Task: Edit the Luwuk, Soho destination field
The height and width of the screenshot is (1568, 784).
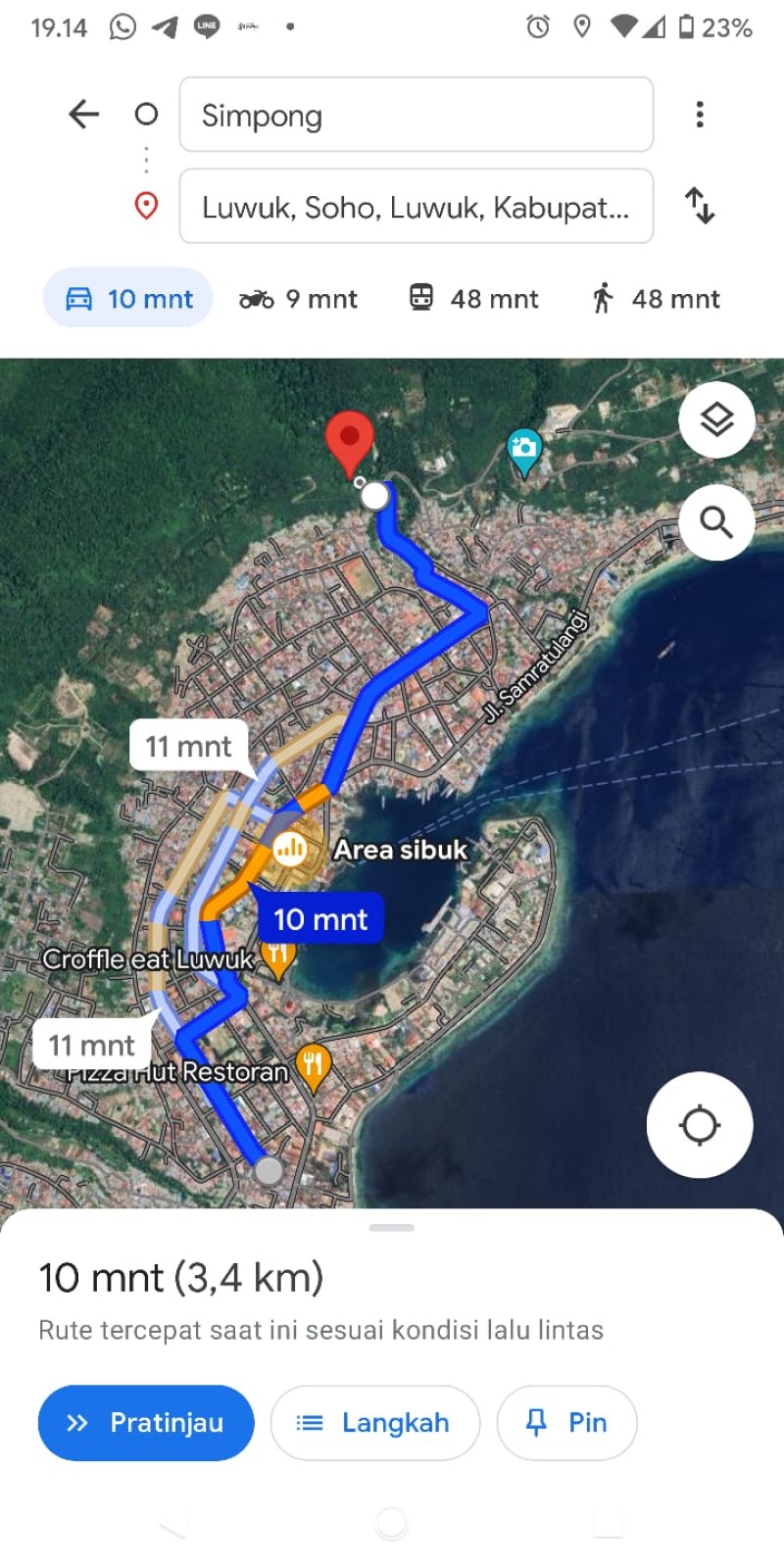Action: tap(416, 206)
